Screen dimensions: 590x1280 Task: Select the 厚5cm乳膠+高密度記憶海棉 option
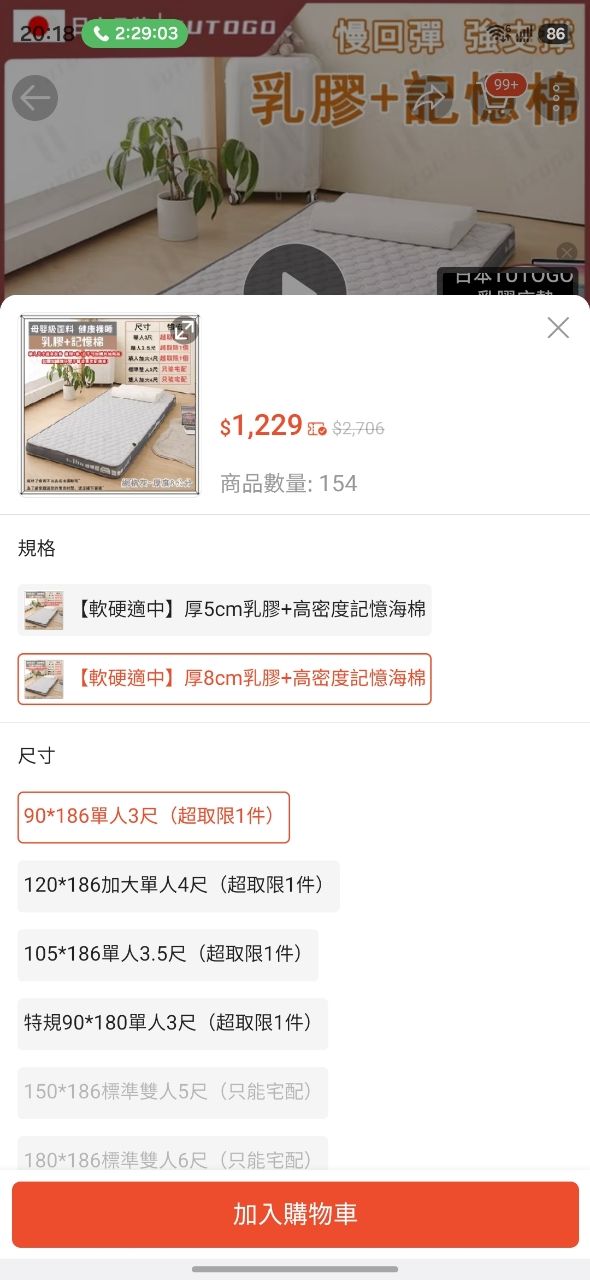click(224, 610)
